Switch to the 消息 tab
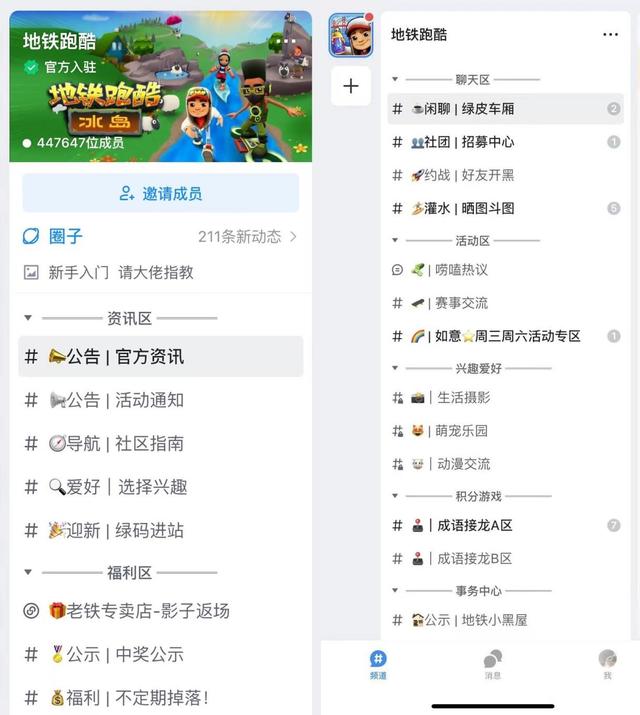 coord(493,664)
